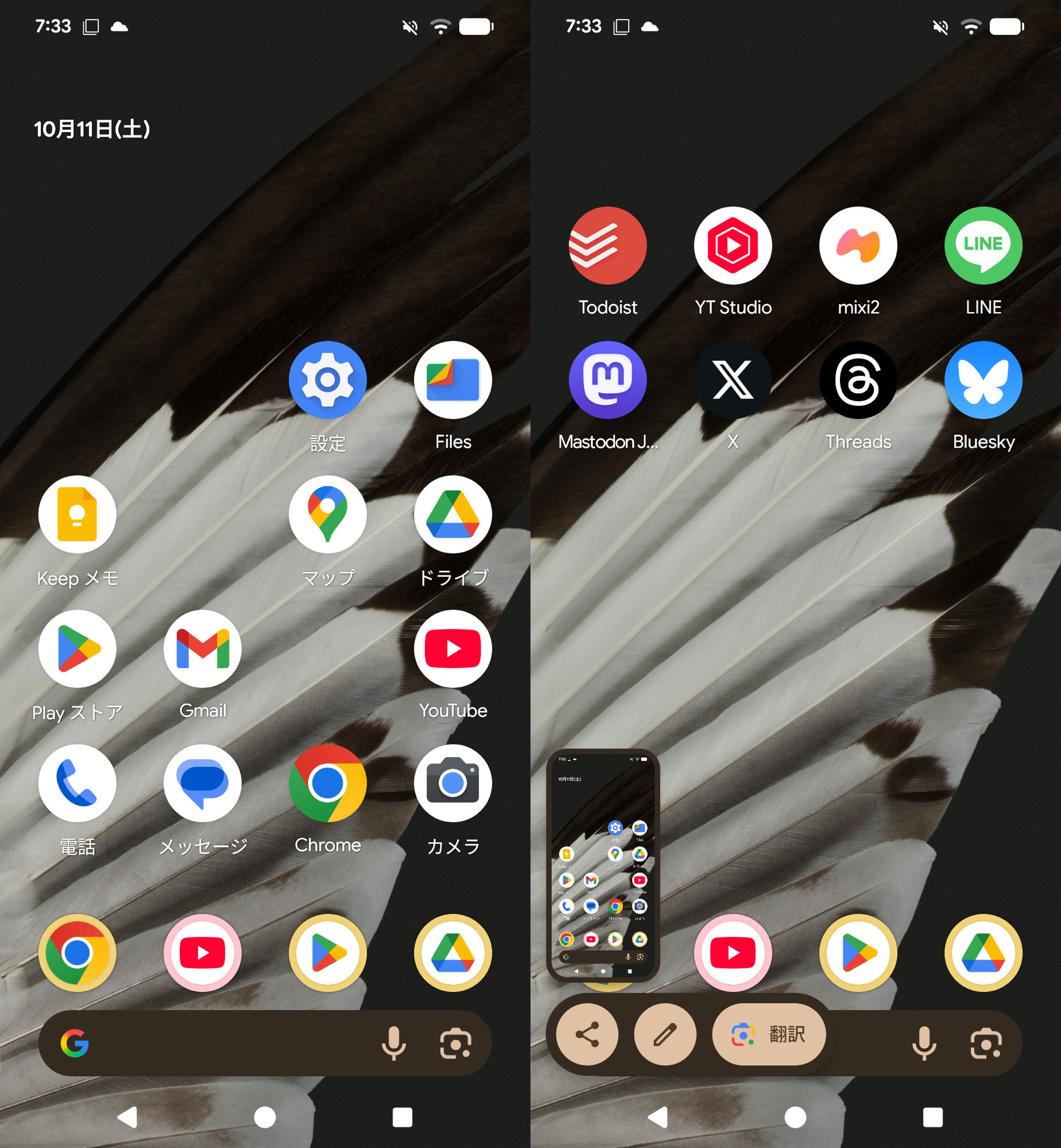Edit the screenshot with the pencil button

(665, 1034)
